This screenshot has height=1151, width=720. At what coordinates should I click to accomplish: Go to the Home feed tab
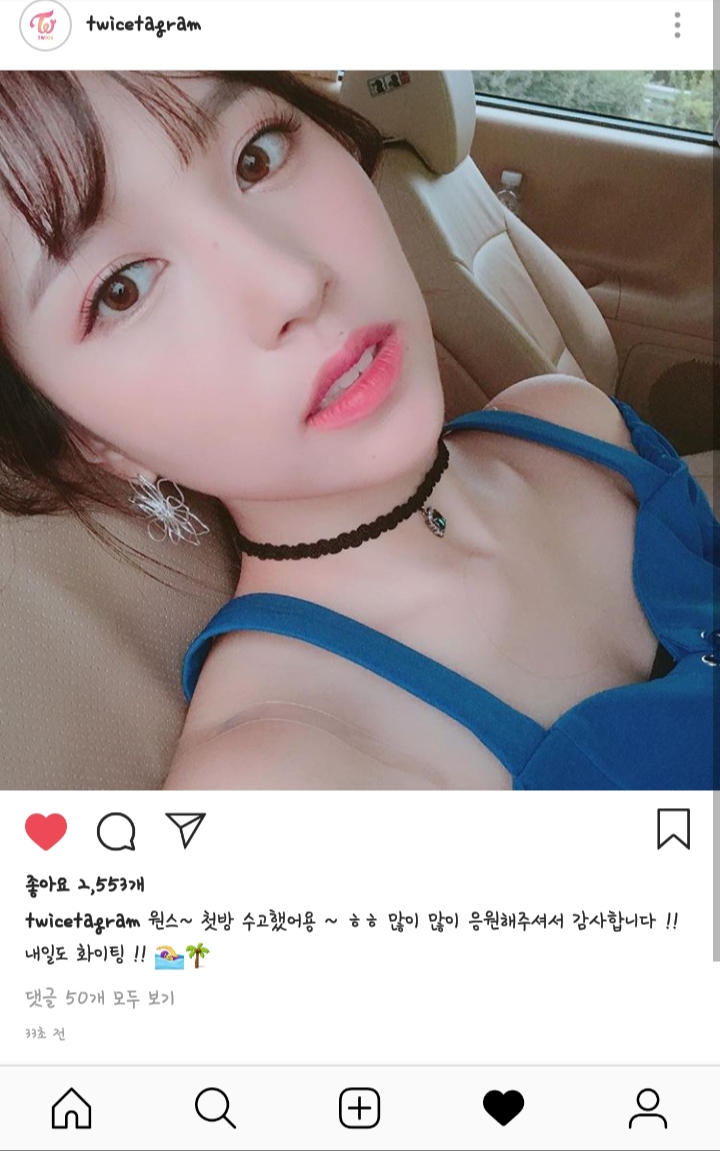pos(71,1108)
